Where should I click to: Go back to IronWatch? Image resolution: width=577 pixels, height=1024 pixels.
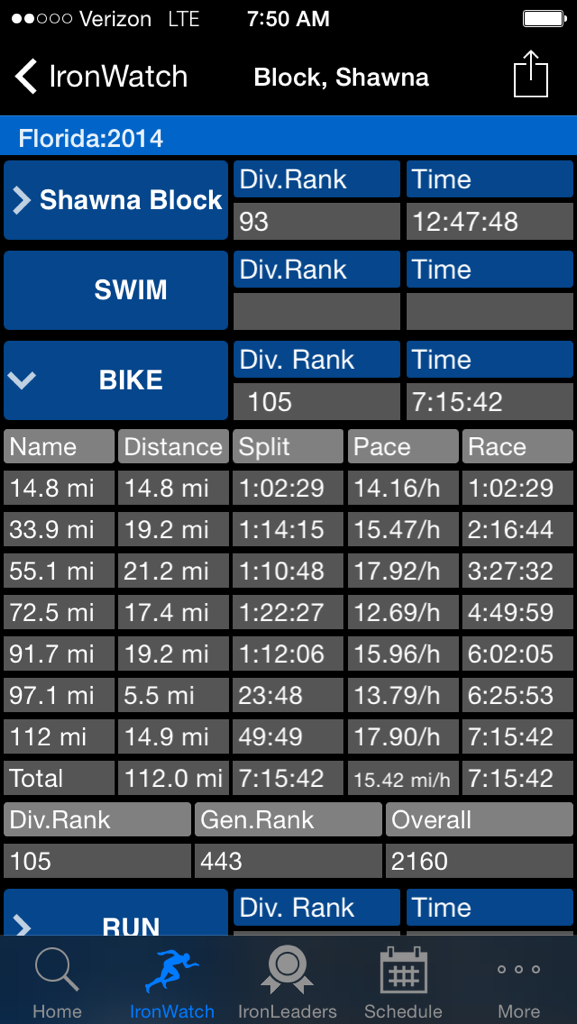click(x=101, y=76)
